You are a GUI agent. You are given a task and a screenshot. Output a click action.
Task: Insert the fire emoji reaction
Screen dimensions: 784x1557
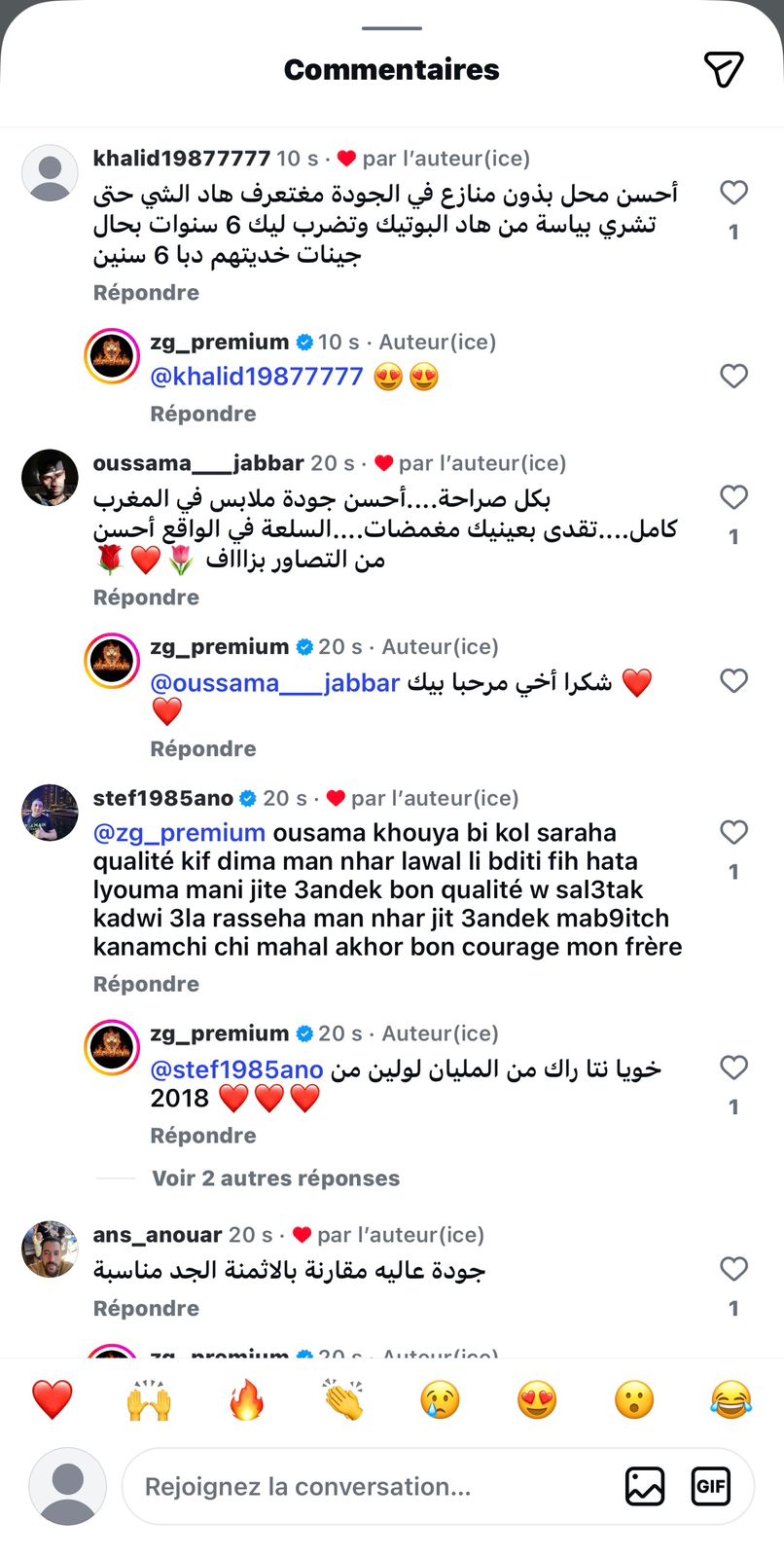[x=246, y=1401]
